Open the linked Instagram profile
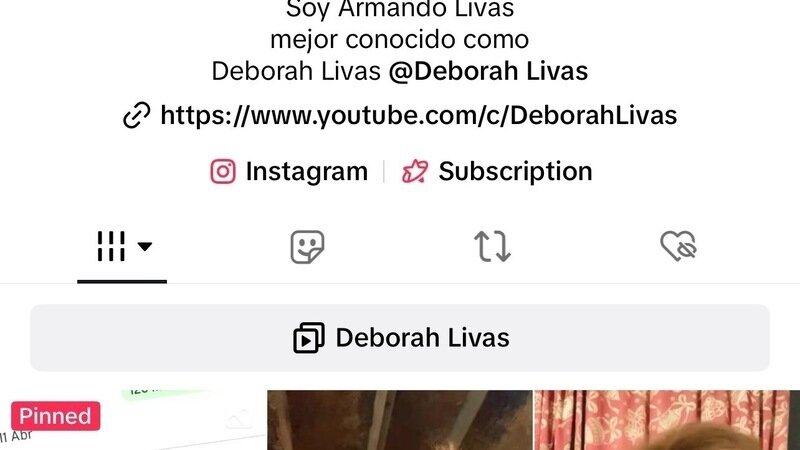 pos(289,172)
